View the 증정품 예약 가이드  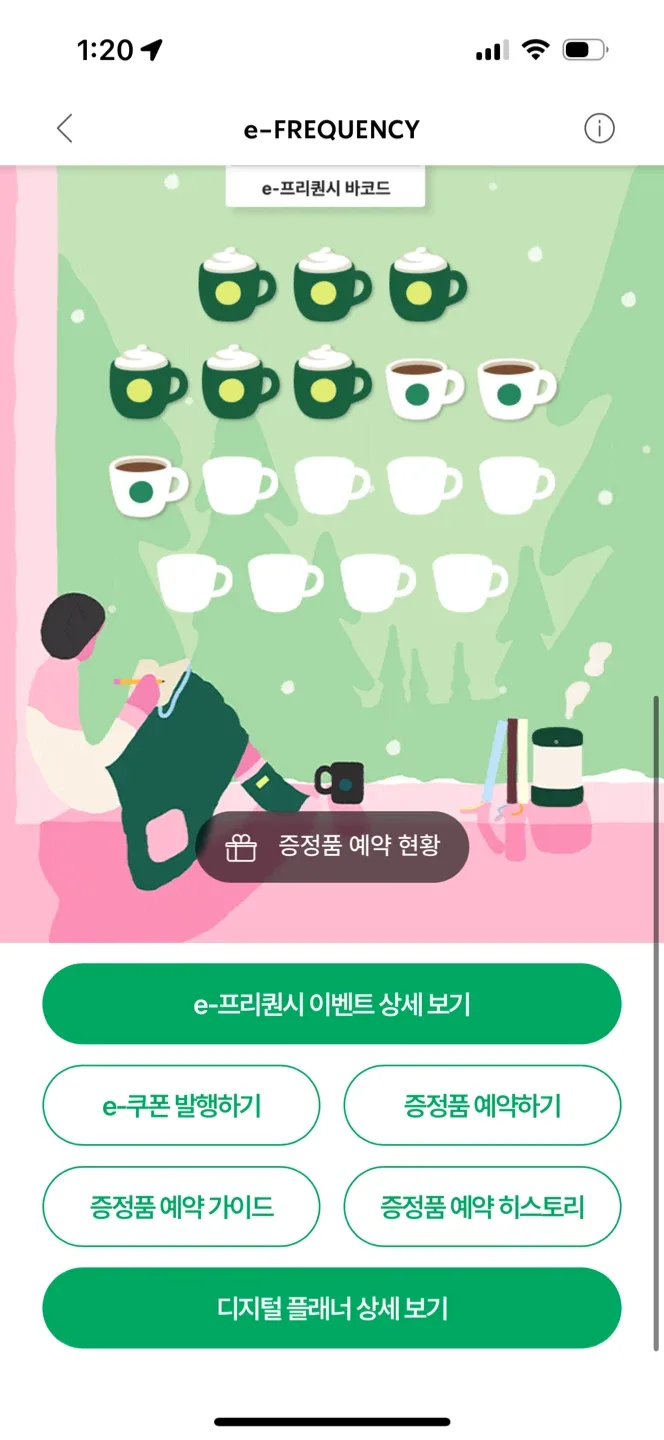click(181, 1206)
